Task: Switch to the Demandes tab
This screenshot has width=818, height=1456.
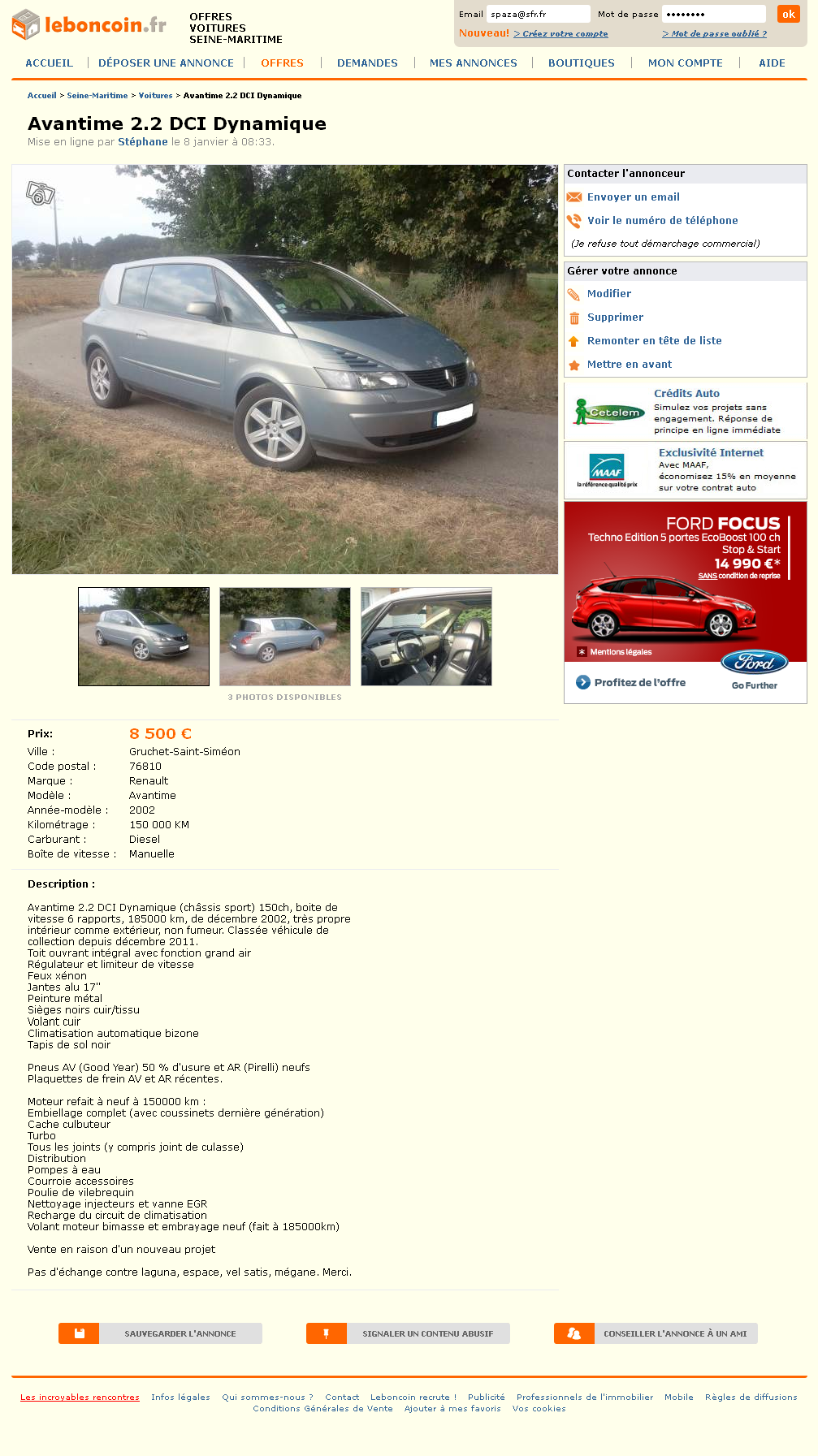Action: click(x=367, y=63)
